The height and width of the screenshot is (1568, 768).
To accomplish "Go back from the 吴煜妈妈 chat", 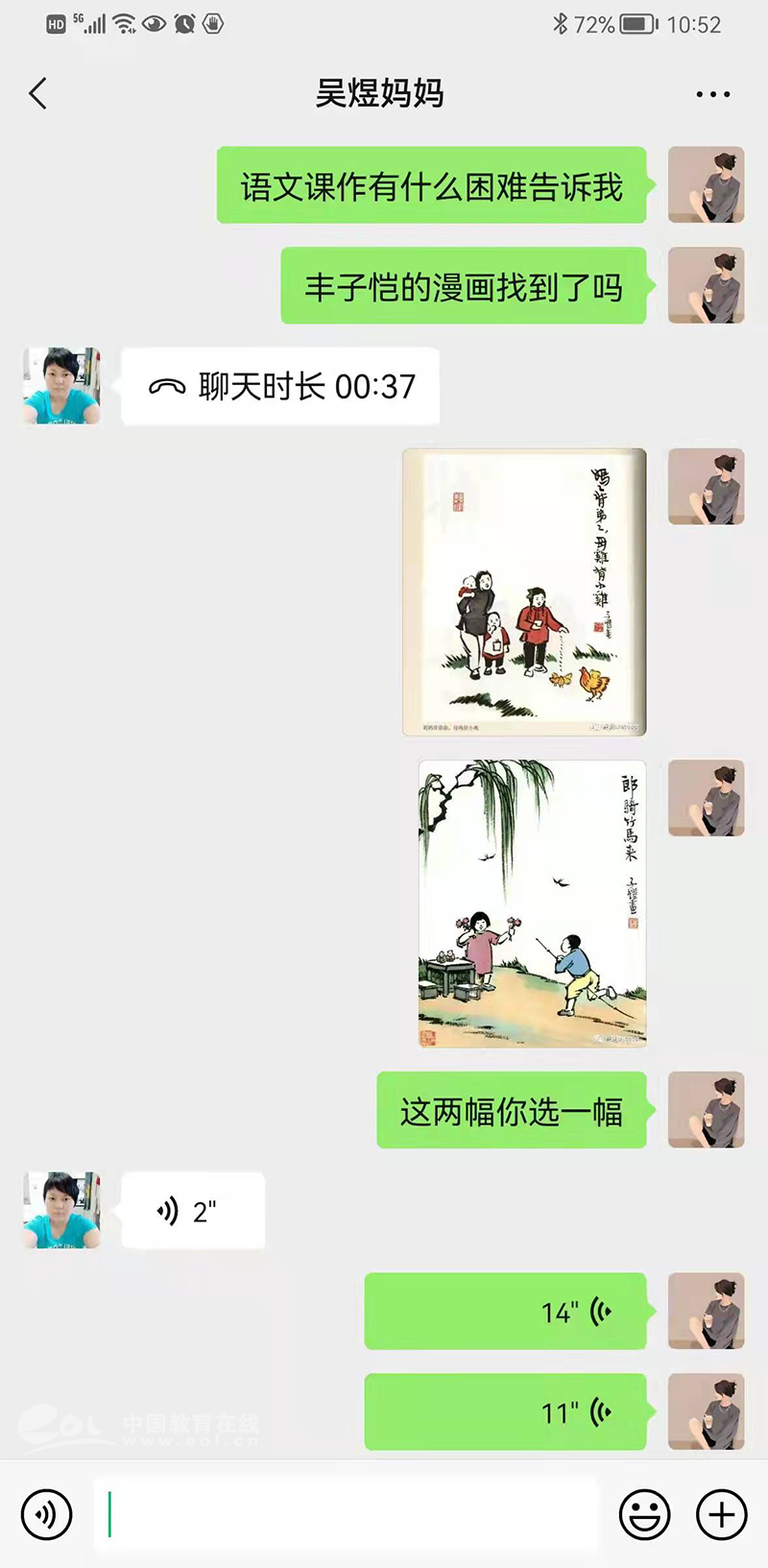I will click(38, 94).
